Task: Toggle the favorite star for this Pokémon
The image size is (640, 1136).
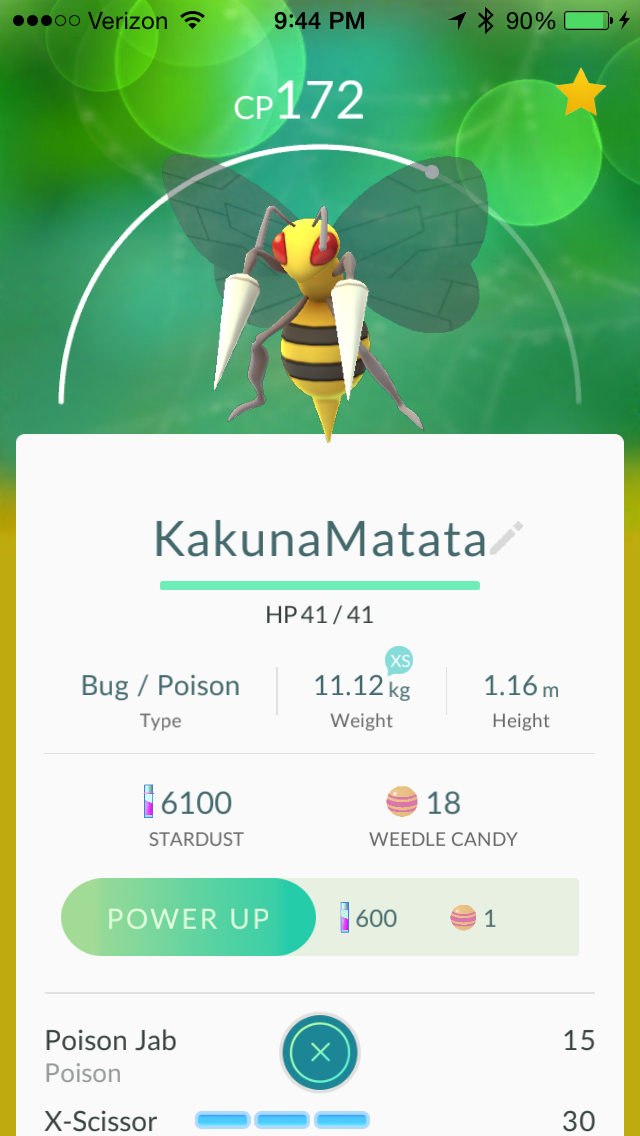Action: 581,94
